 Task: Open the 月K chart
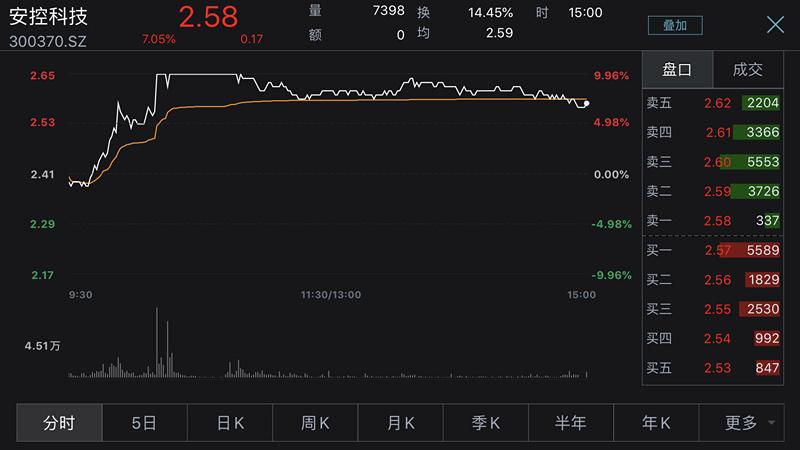point(400,422)
